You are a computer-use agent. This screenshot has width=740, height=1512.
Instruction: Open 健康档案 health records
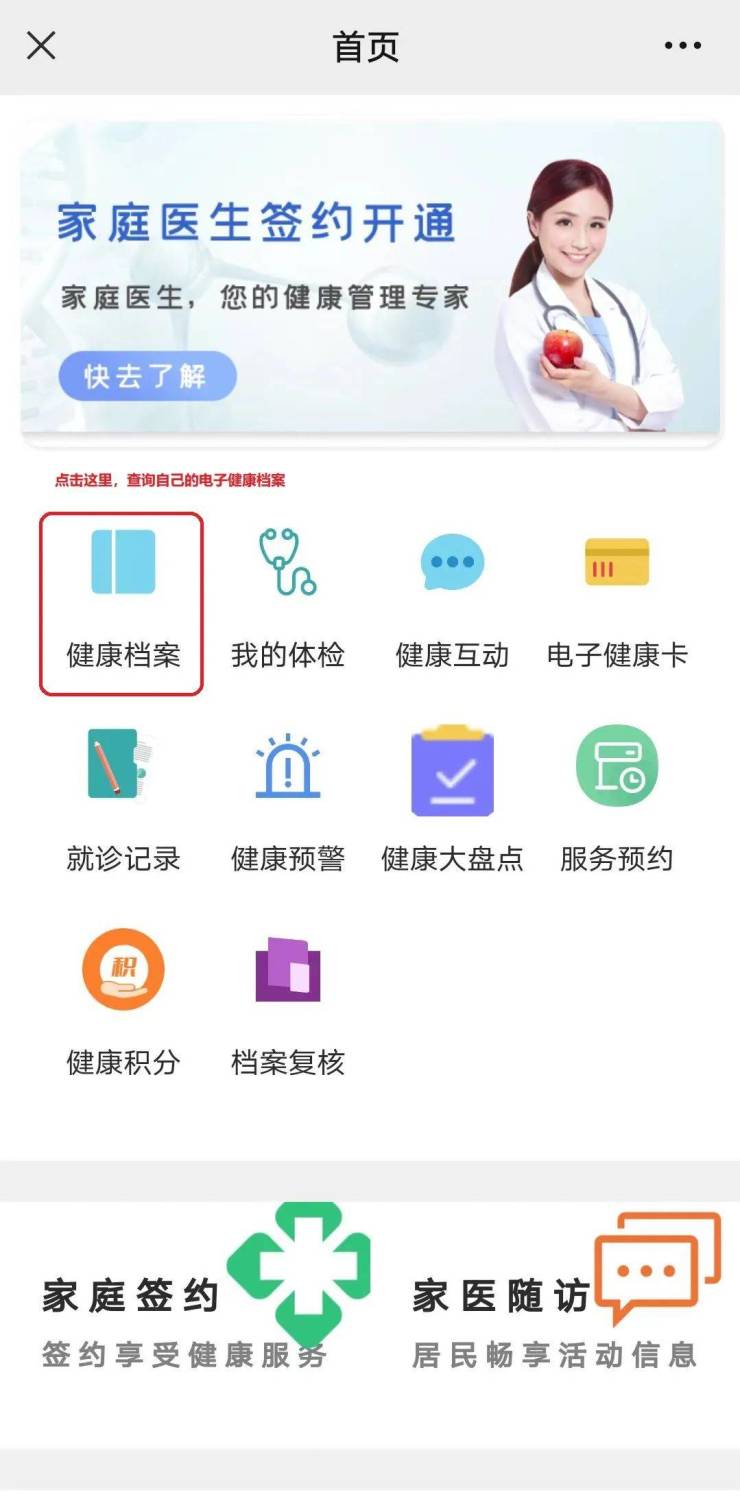point(122,602)
